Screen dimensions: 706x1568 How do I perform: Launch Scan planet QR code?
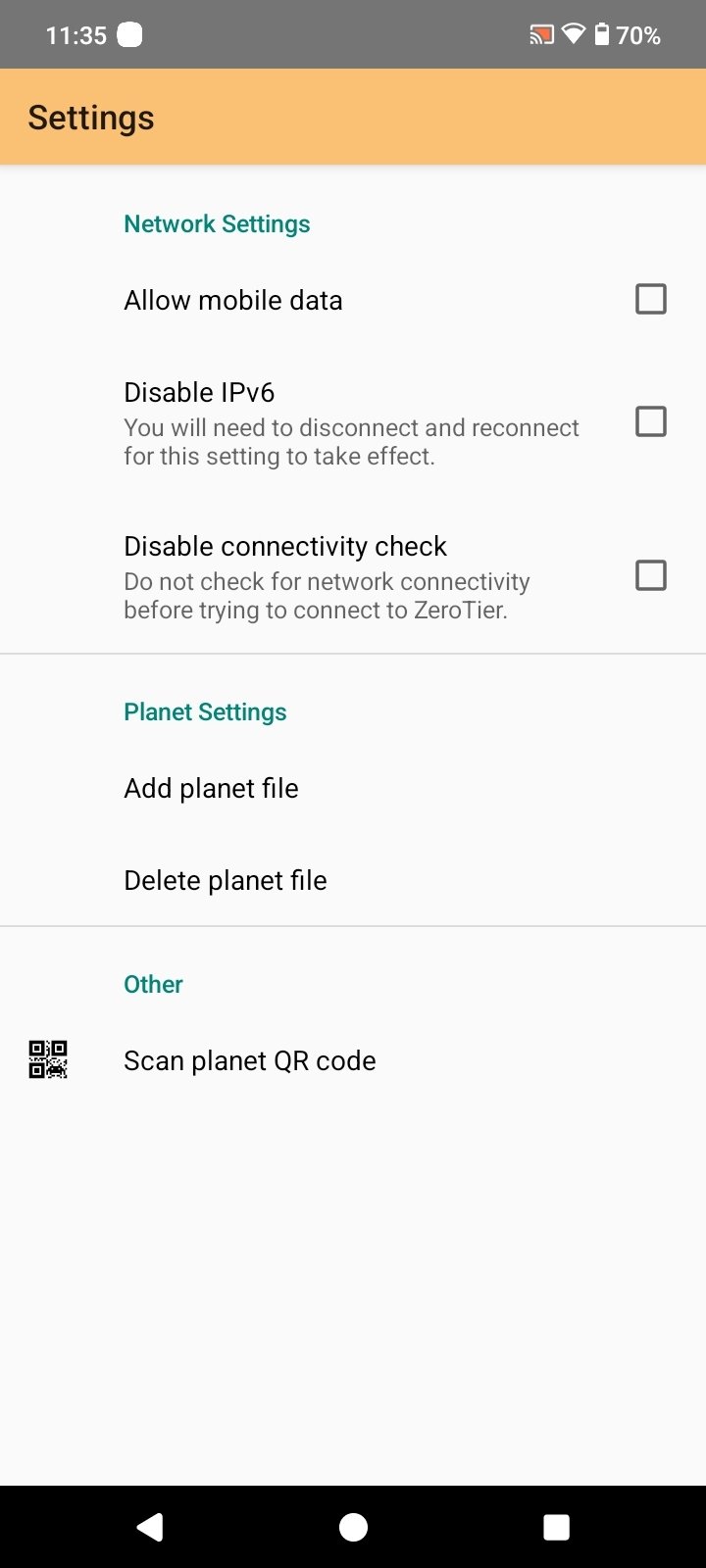[249, 1059]
